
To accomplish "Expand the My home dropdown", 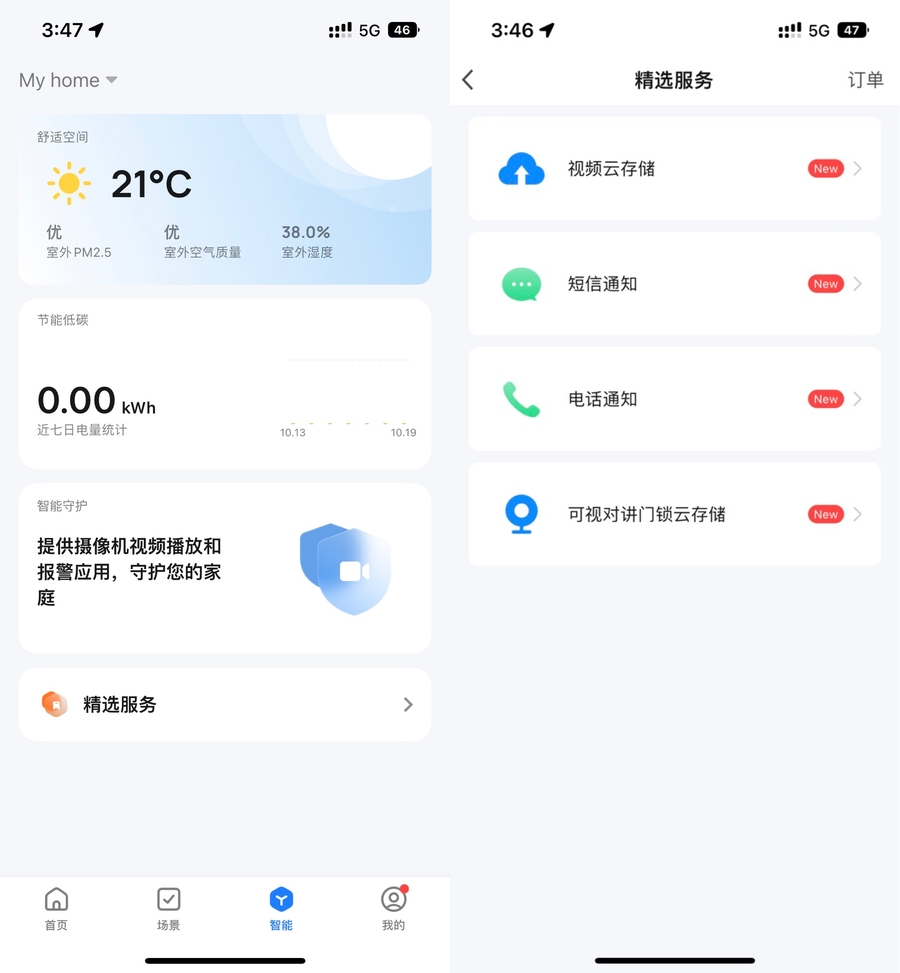I will [67, 80].
